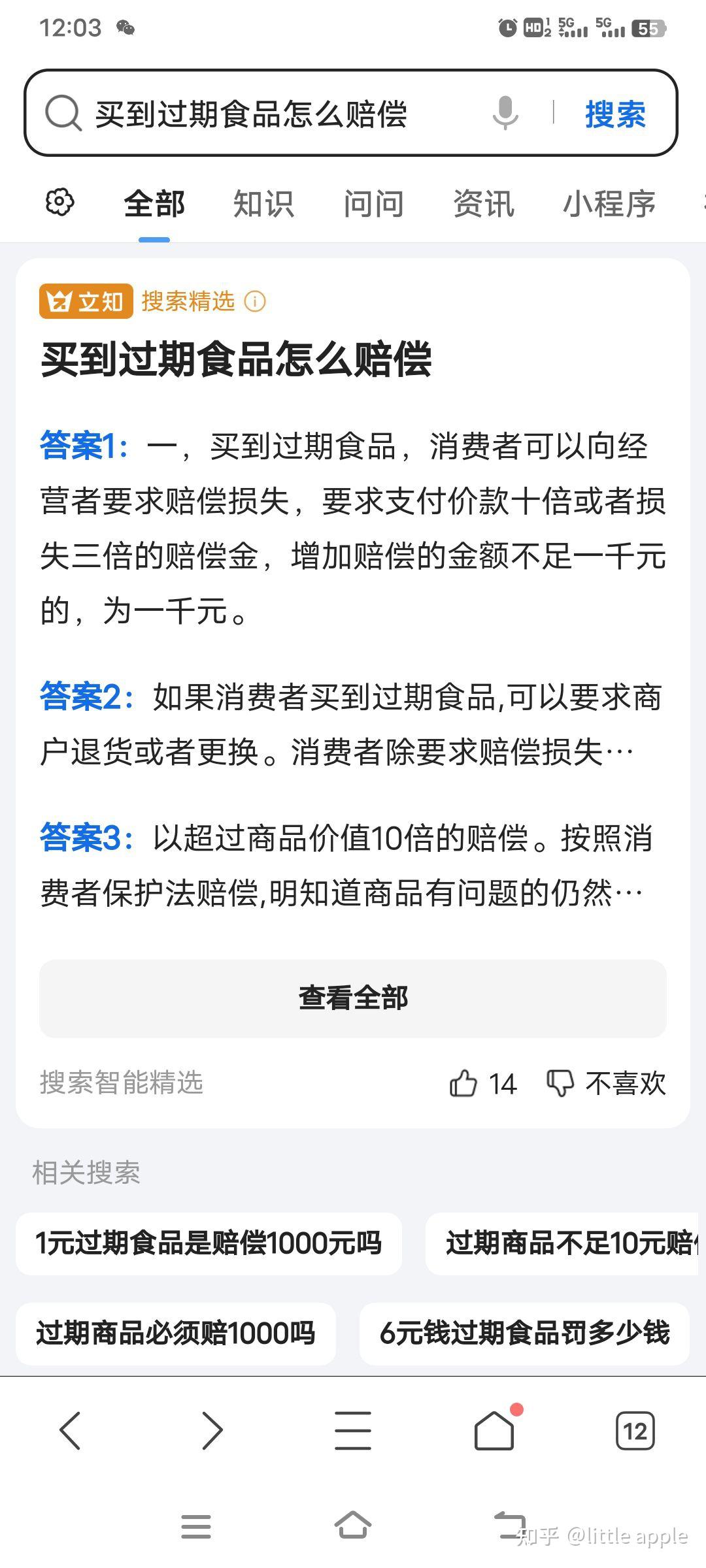This screenshot has width=706, height=1568.
Task: Tap the blue 搜索 button
Action: click(x=615, y=114)
